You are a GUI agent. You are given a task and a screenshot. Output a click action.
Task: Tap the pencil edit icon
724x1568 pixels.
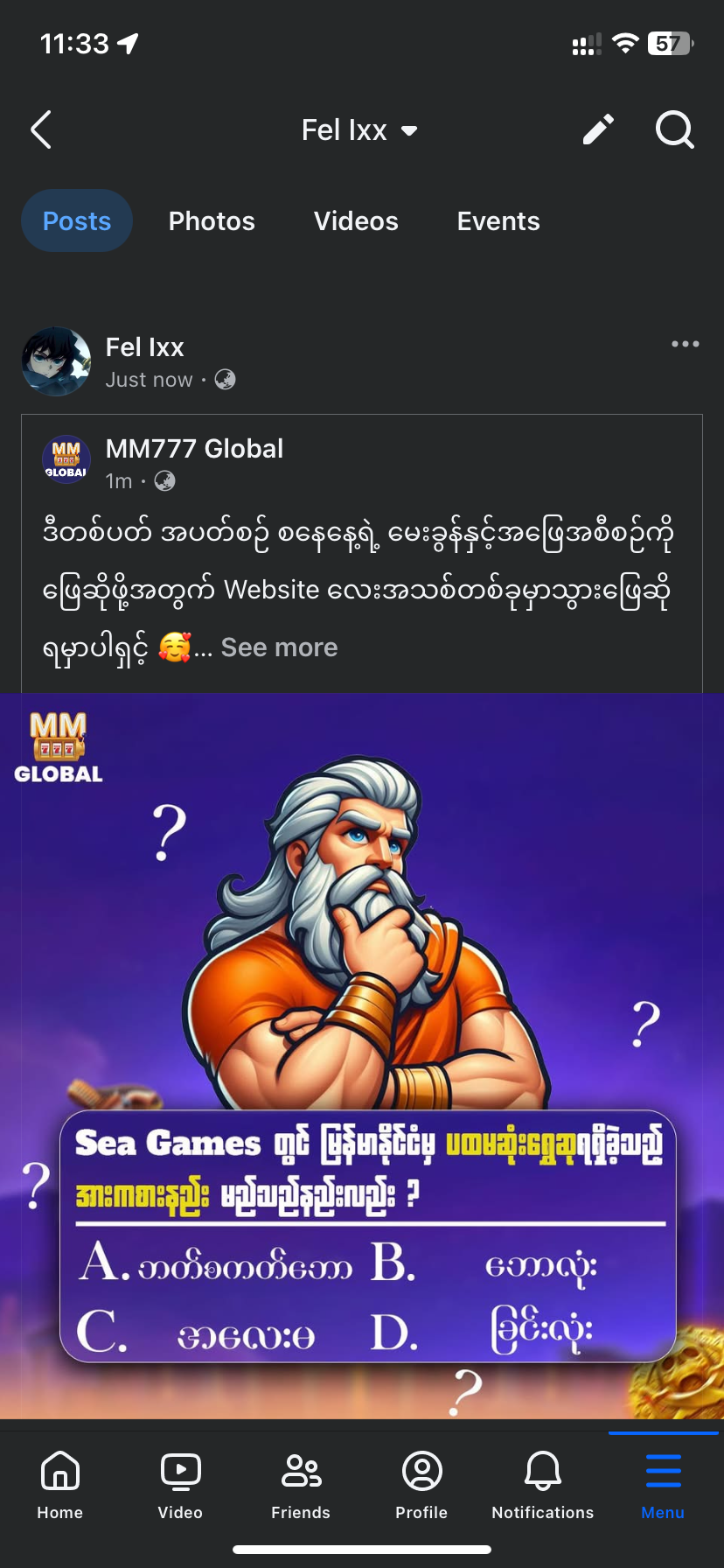(599, 130)
